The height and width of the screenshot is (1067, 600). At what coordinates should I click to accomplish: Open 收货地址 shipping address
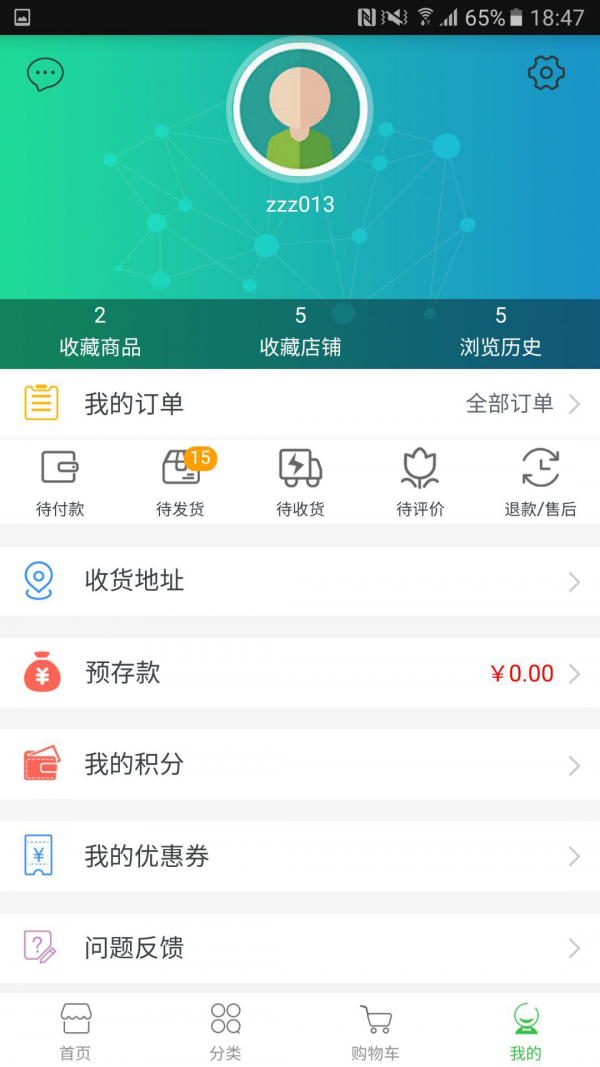click(300, 581)
